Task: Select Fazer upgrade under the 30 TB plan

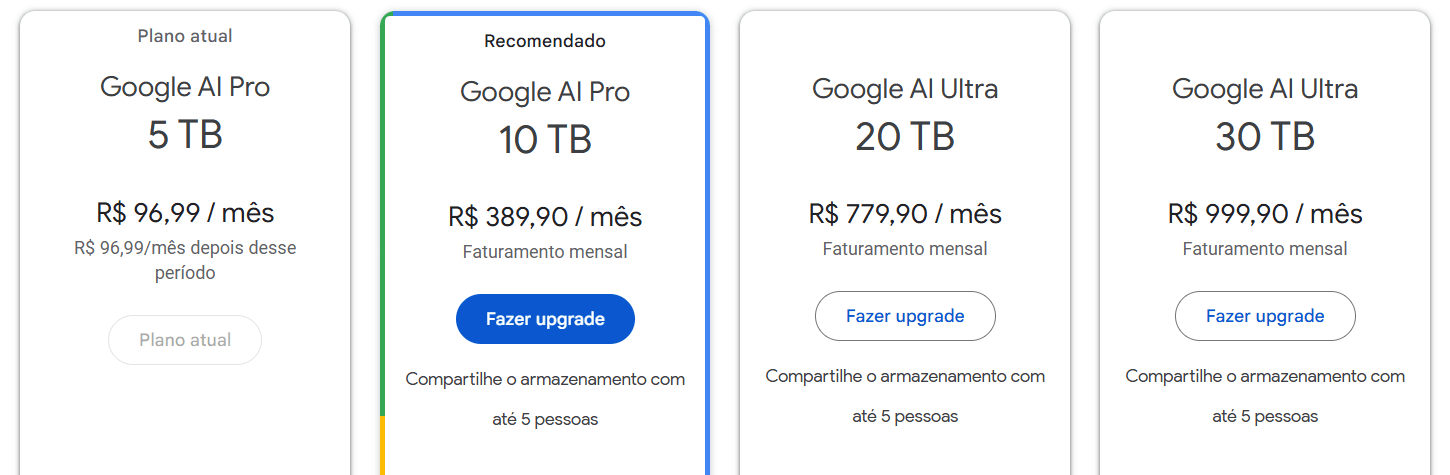Action: point(1265,316)
